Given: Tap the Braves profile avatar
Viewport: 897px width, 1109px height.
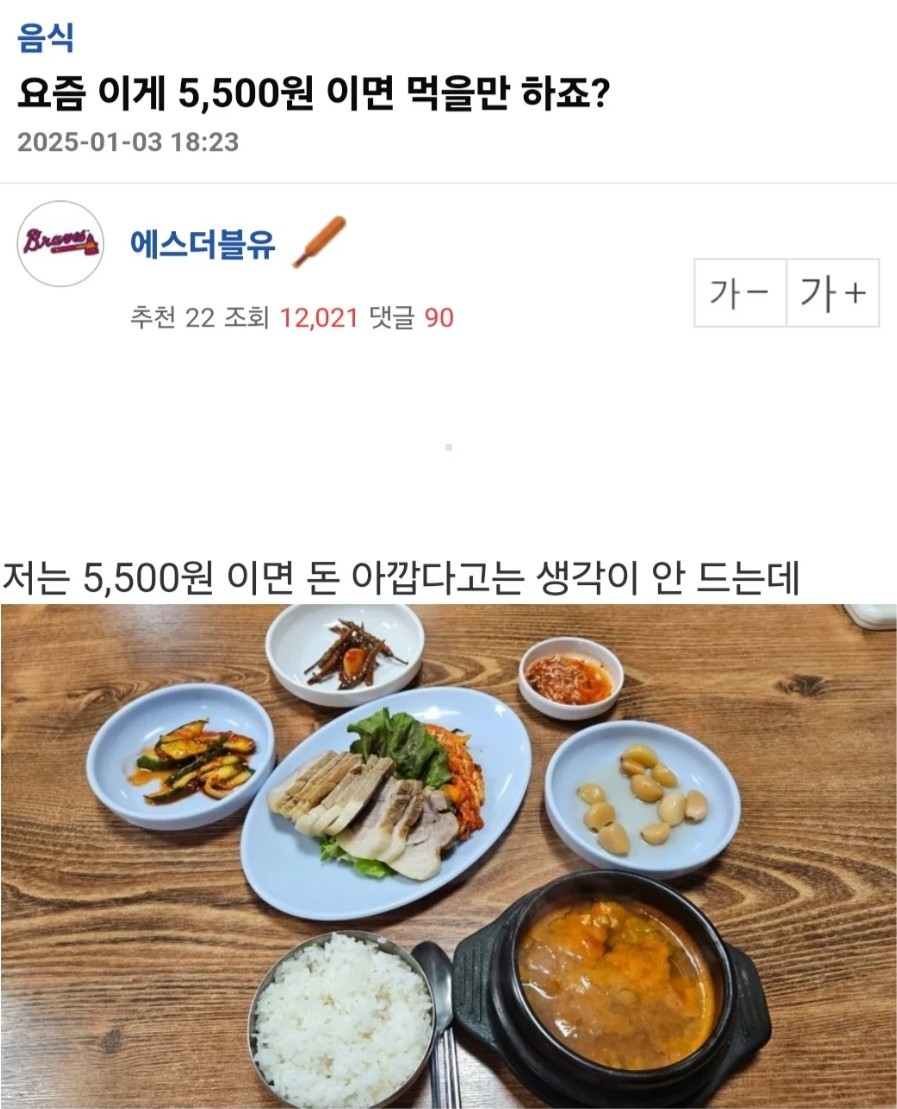Looking at the screenshot, I should coord(61,243).
